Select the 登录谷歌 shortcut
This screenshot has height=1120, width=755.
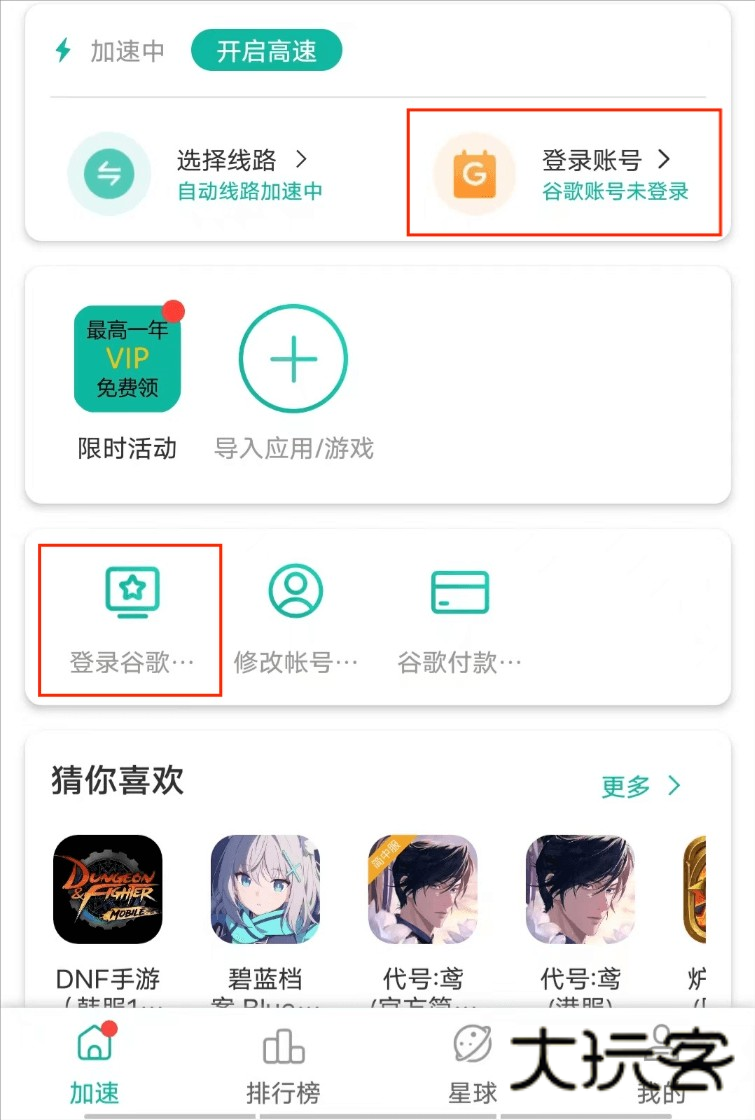pos(131,618)
